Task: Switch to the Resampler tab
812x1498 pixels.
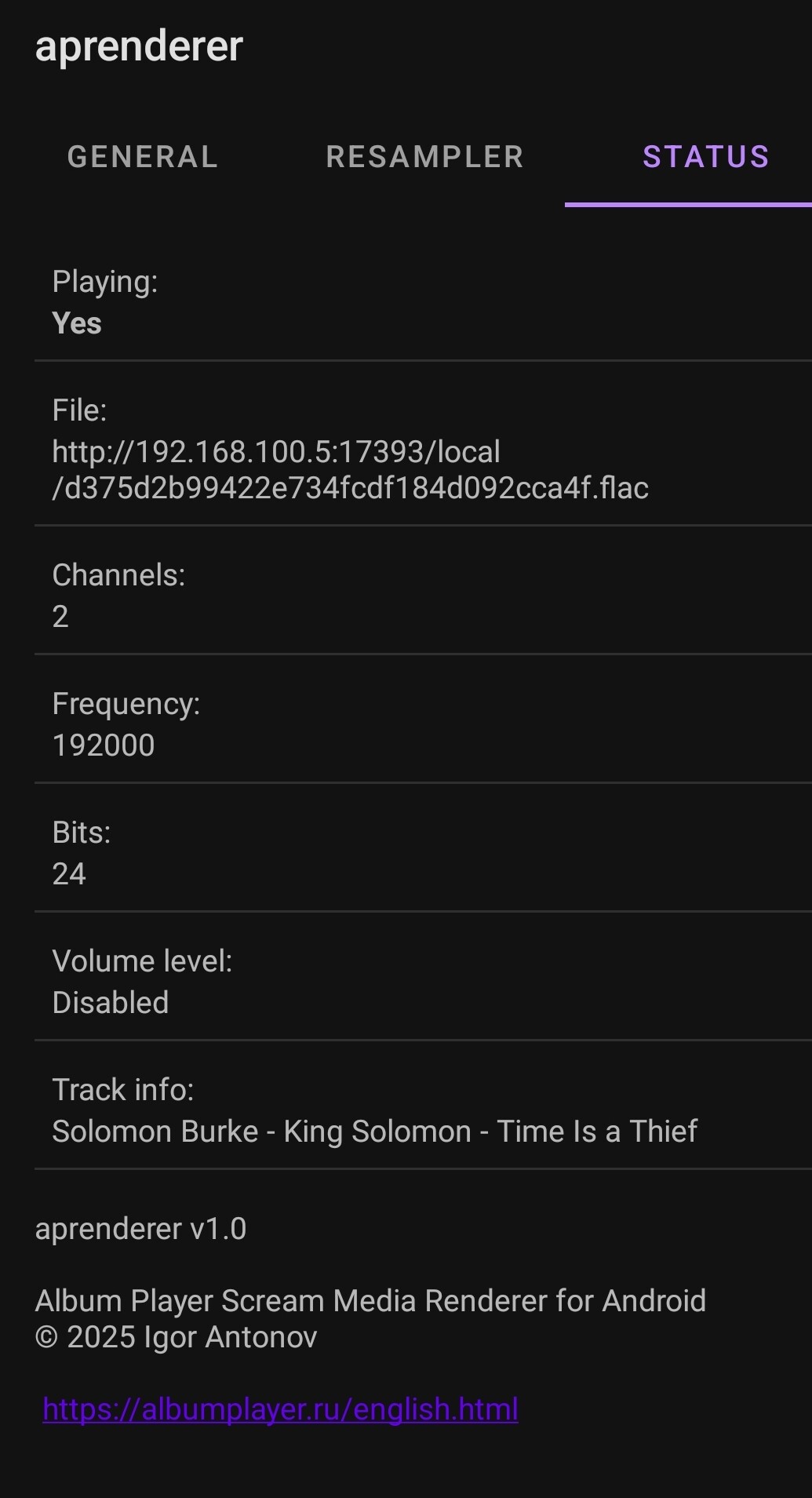Action: pos(424,157)
